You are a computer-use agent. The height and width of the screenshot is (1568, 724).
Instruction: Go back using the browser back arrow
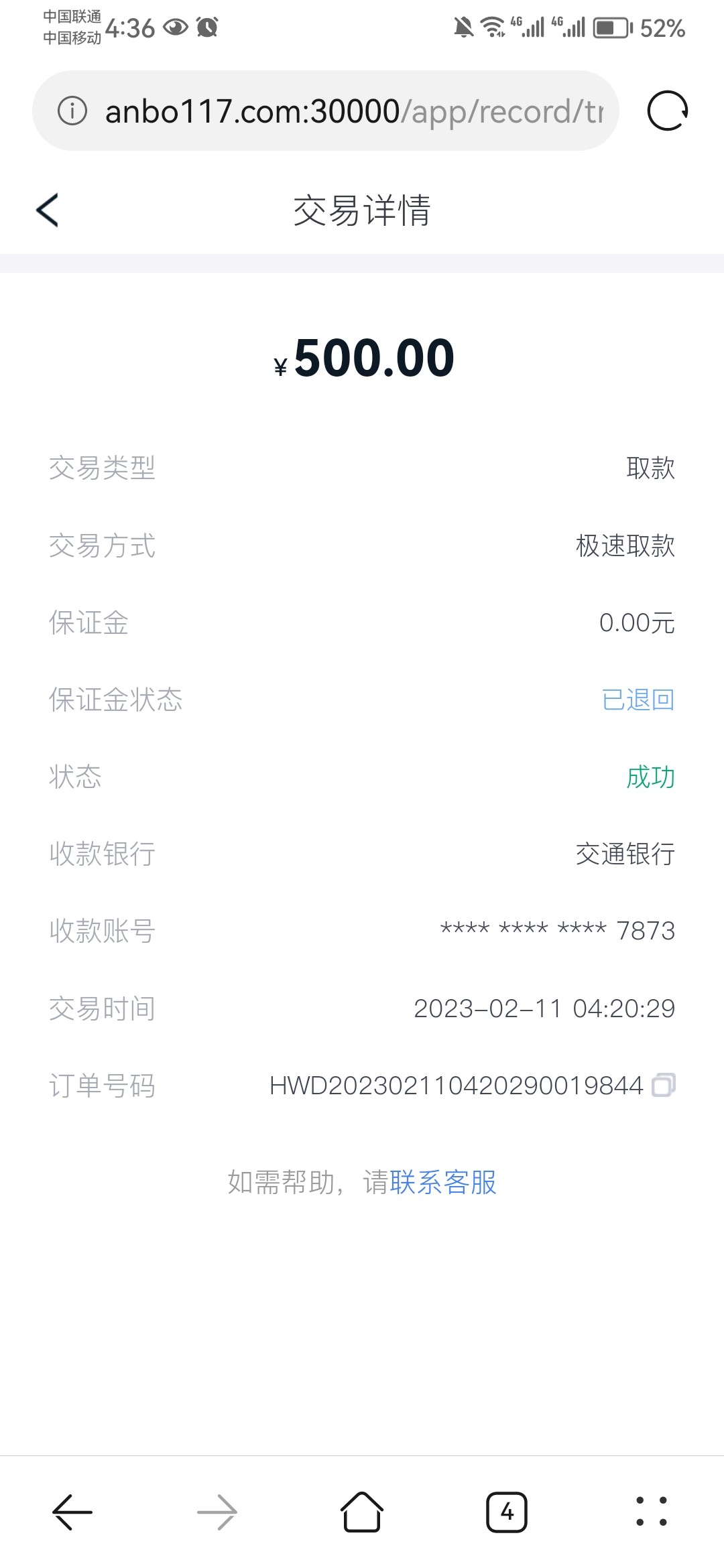click(x=72, y=1512)
